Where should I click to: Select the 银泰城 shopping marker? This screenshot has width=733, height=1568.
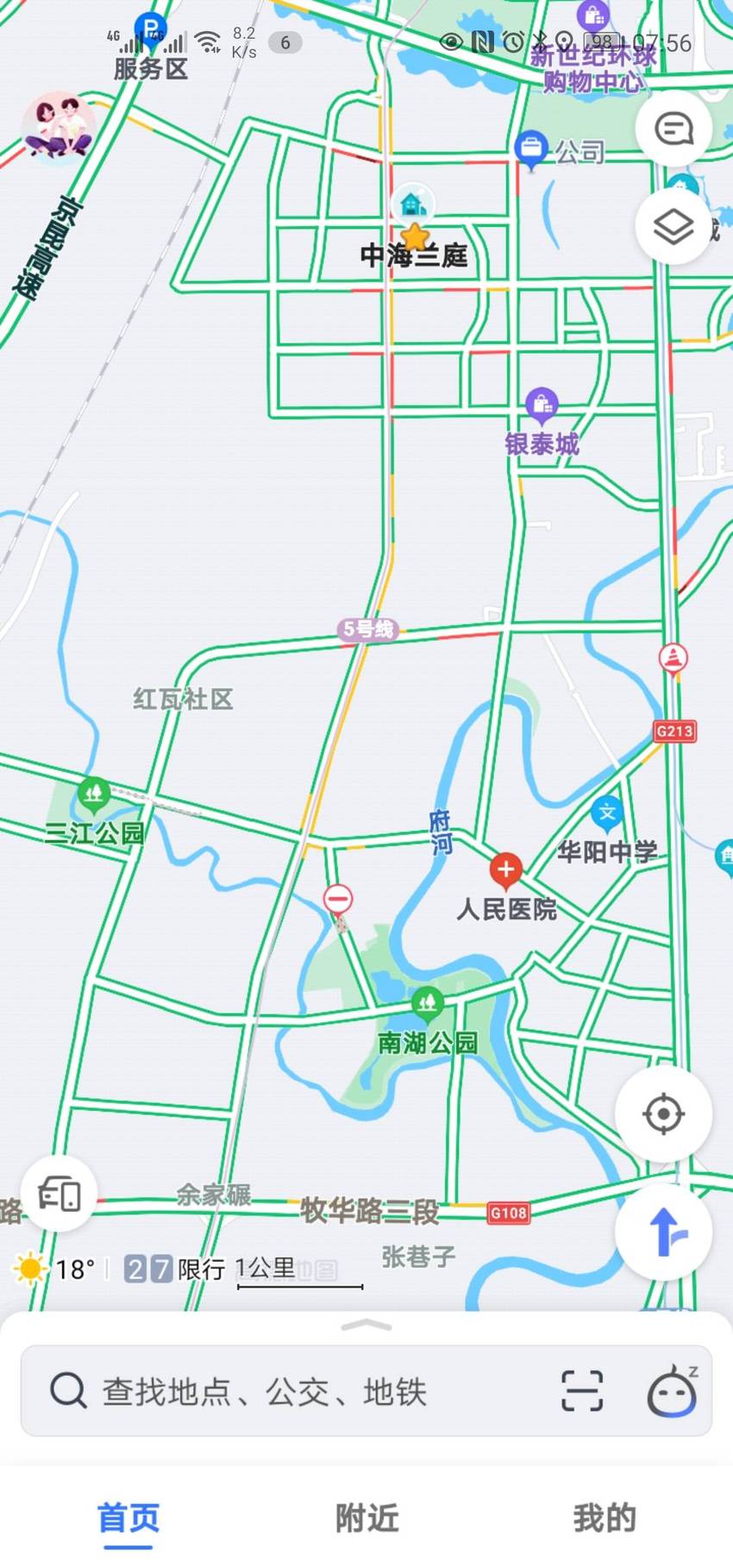(542, 406)
